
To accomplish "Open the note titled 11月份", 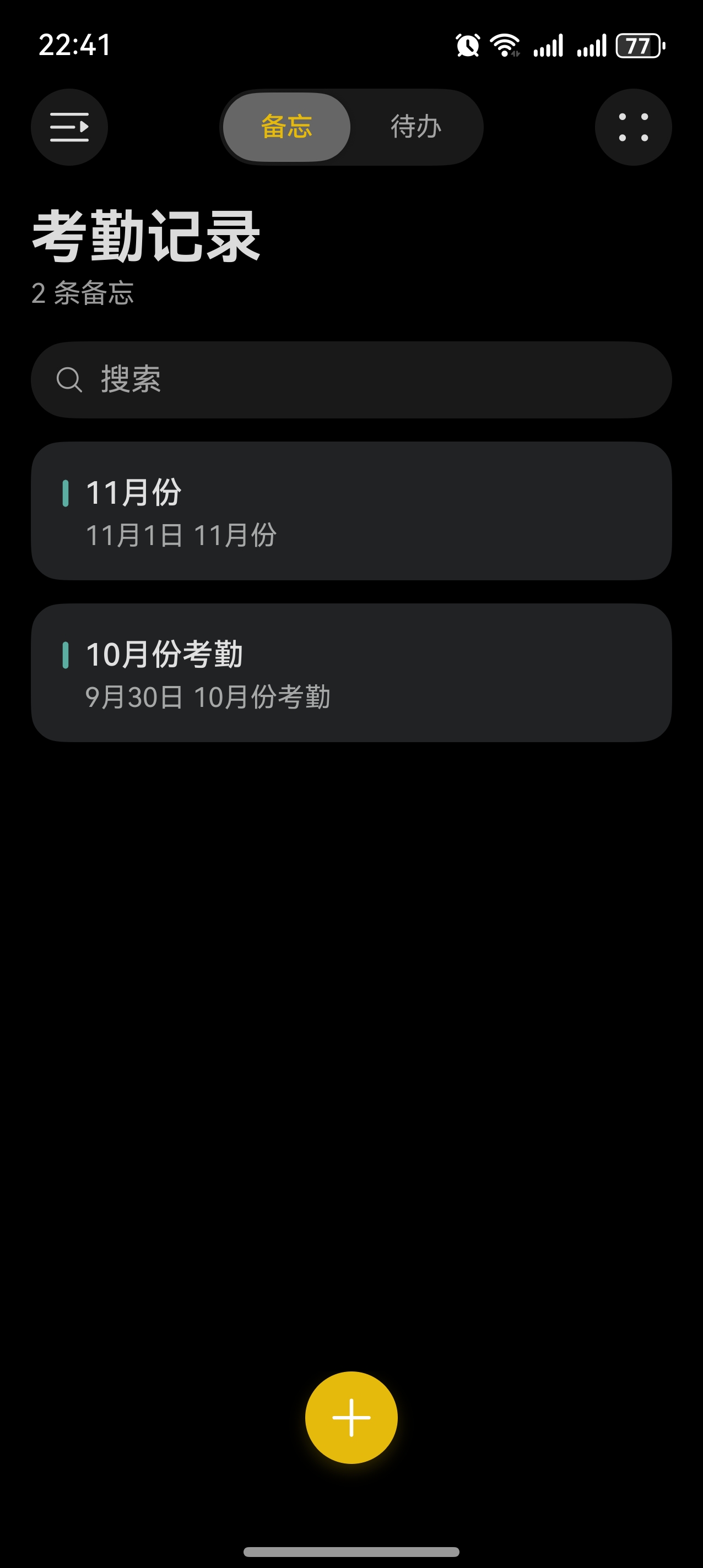I will click(x=351, y=511).
